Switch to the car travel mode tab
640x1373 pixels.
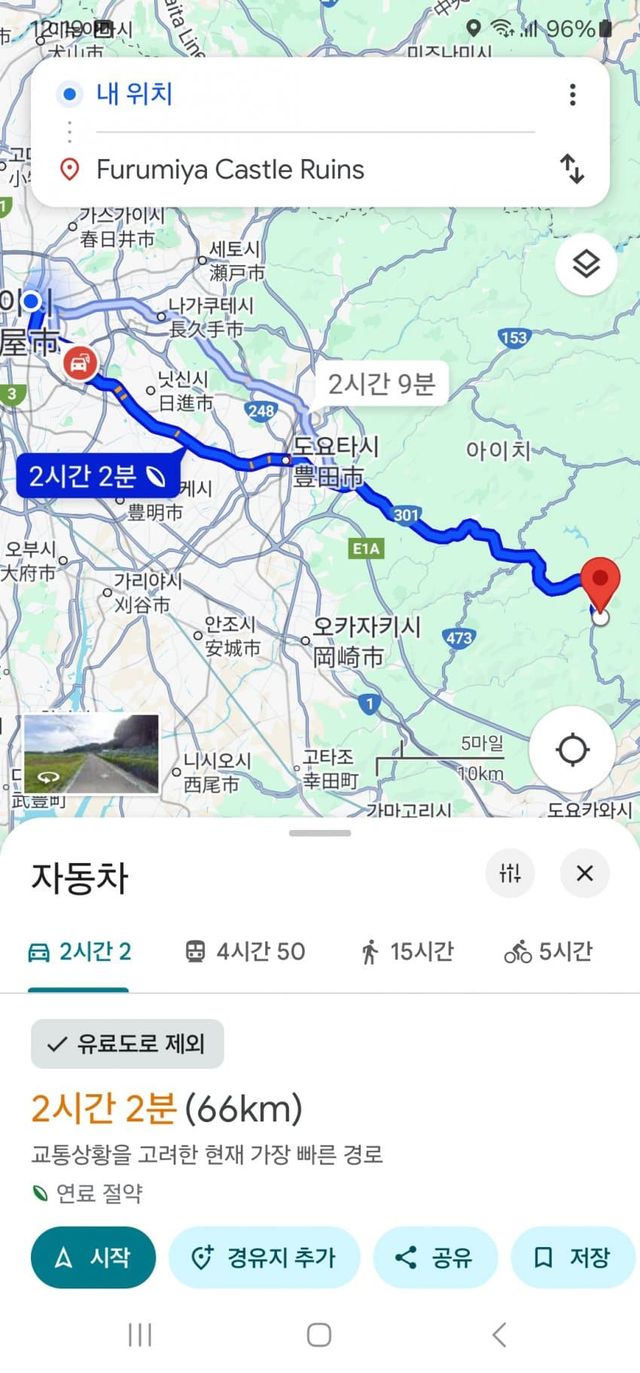click(x=80, y=952)
